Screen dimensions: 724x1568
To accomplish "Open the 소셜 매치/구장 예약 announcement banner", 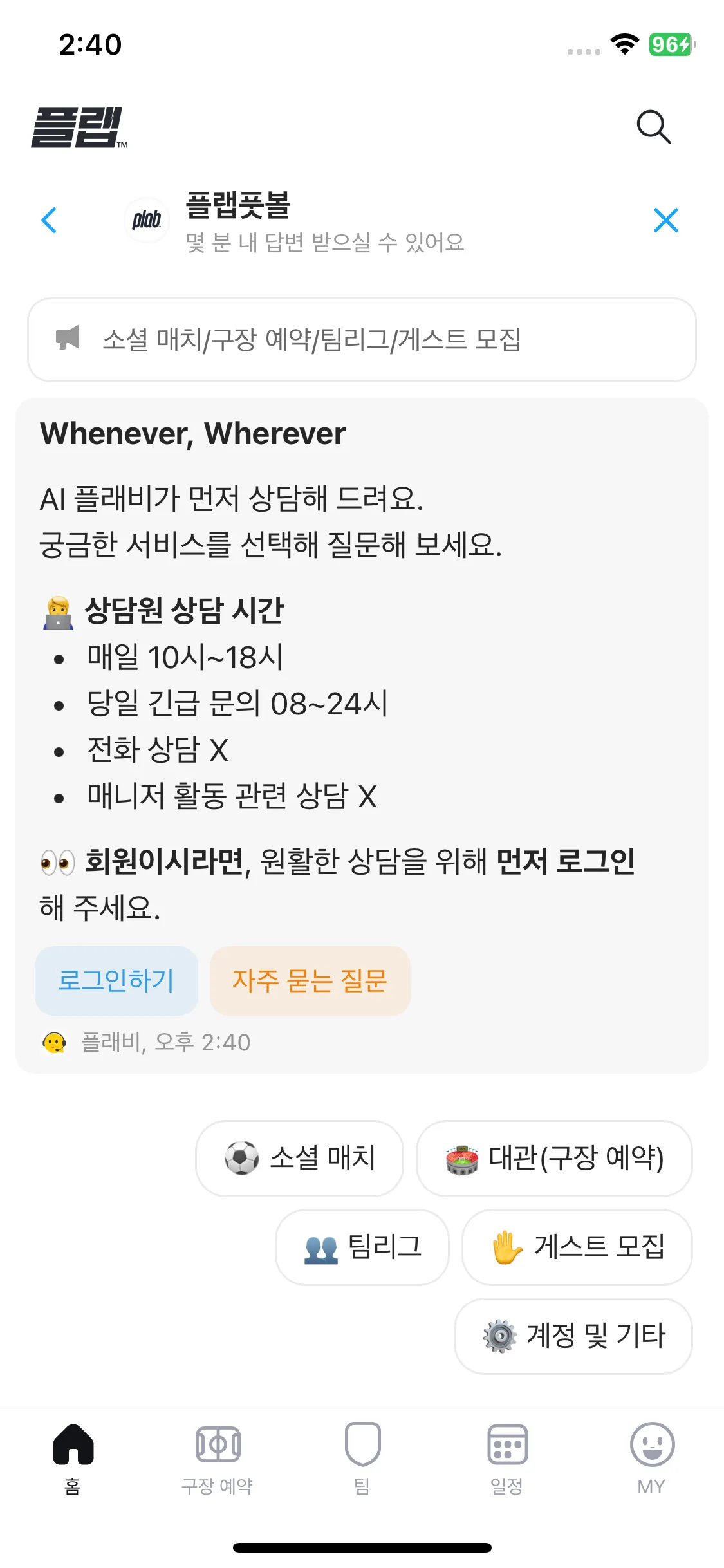I will pyautogui.click(x=362, y=340).
